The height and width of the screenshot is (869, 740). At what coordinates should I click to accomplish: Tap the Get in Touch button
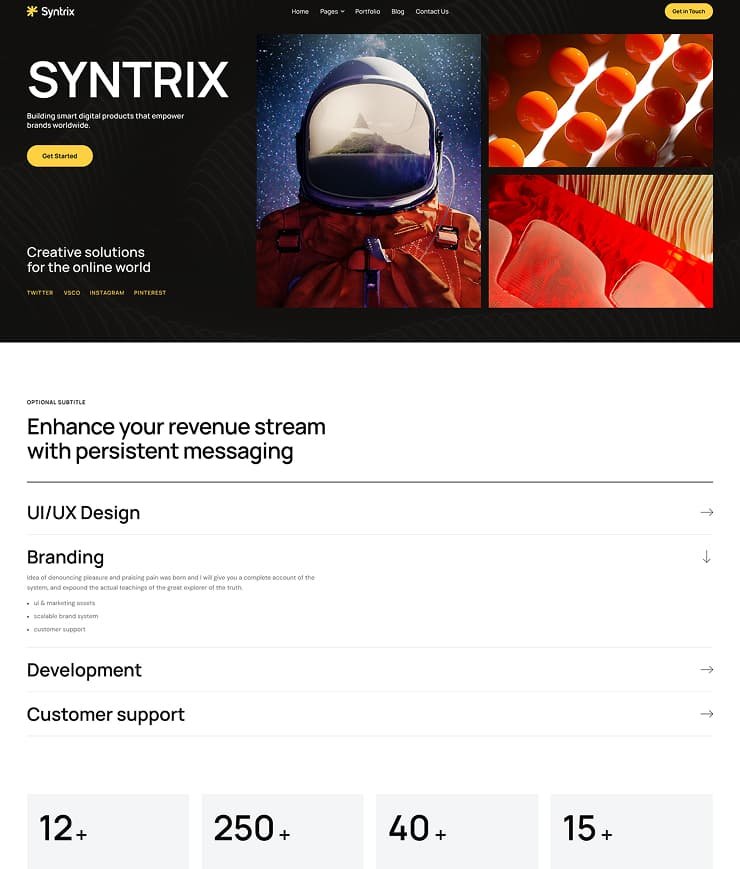tap(688, 12)
